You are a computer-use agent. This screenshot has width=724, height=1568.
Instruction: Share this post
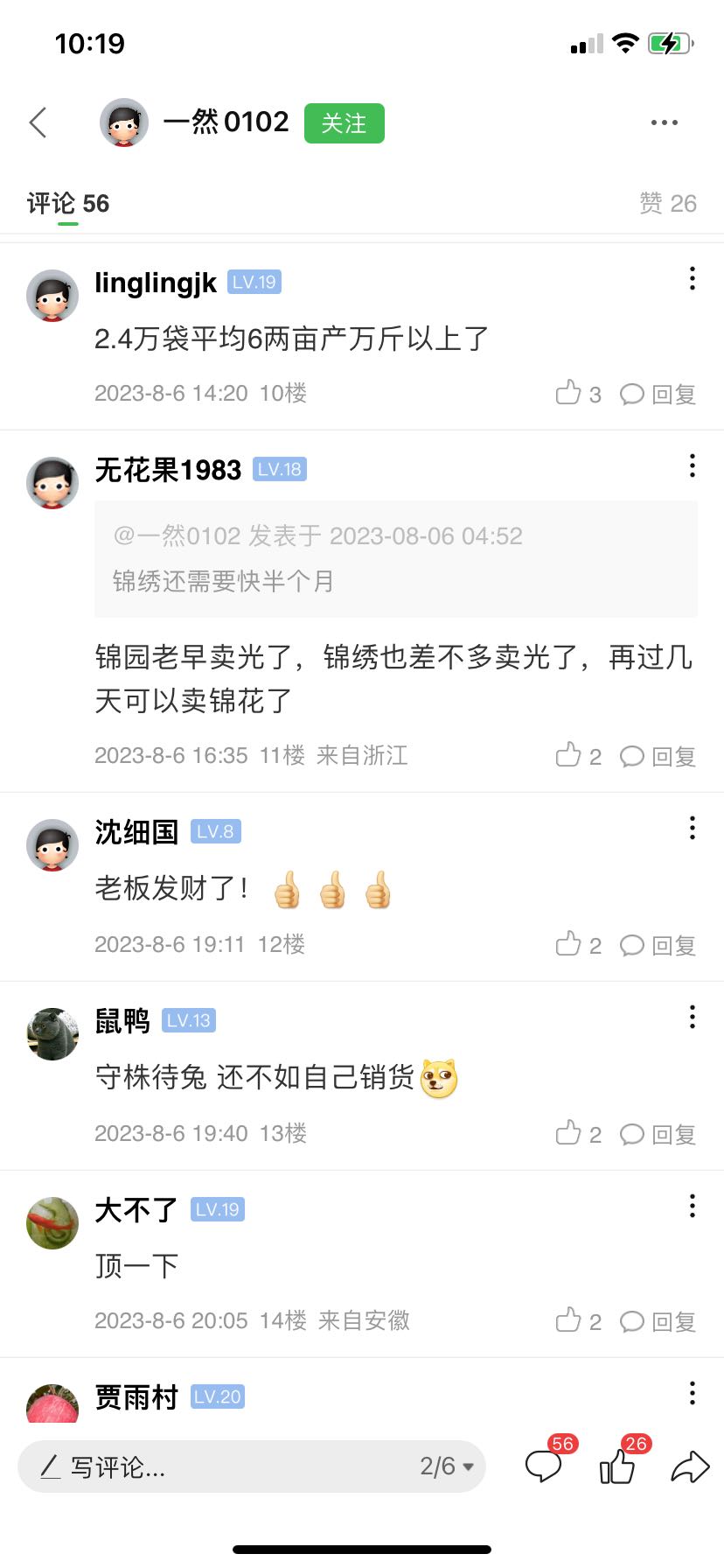690,1466
